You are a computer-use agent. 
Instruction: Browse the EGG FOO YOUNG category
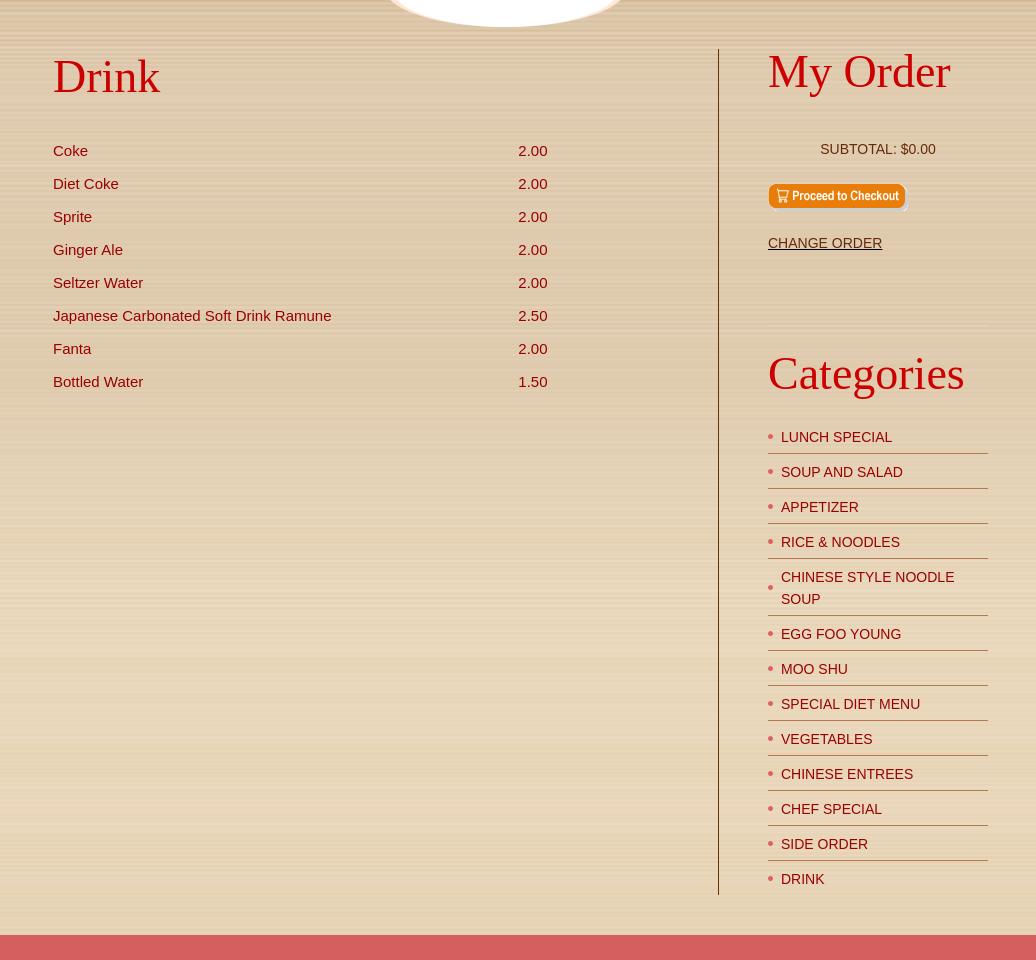pos(840,634)
